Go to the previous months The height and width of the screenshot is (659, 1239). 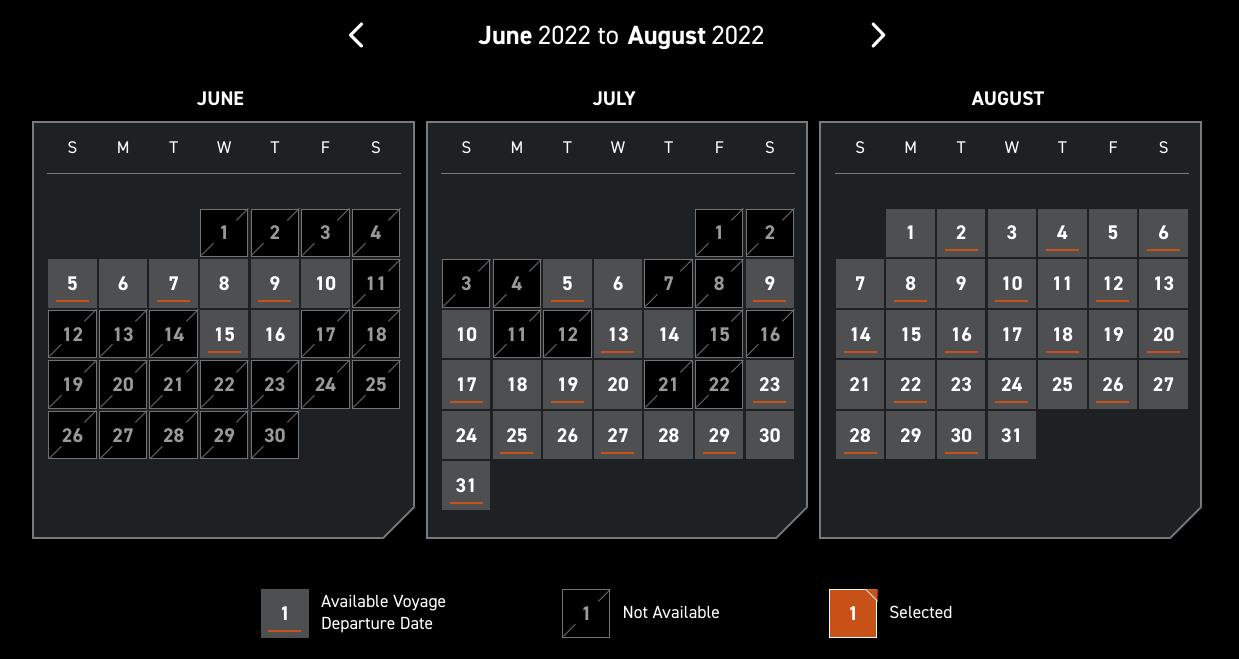(x=357, y=36)
